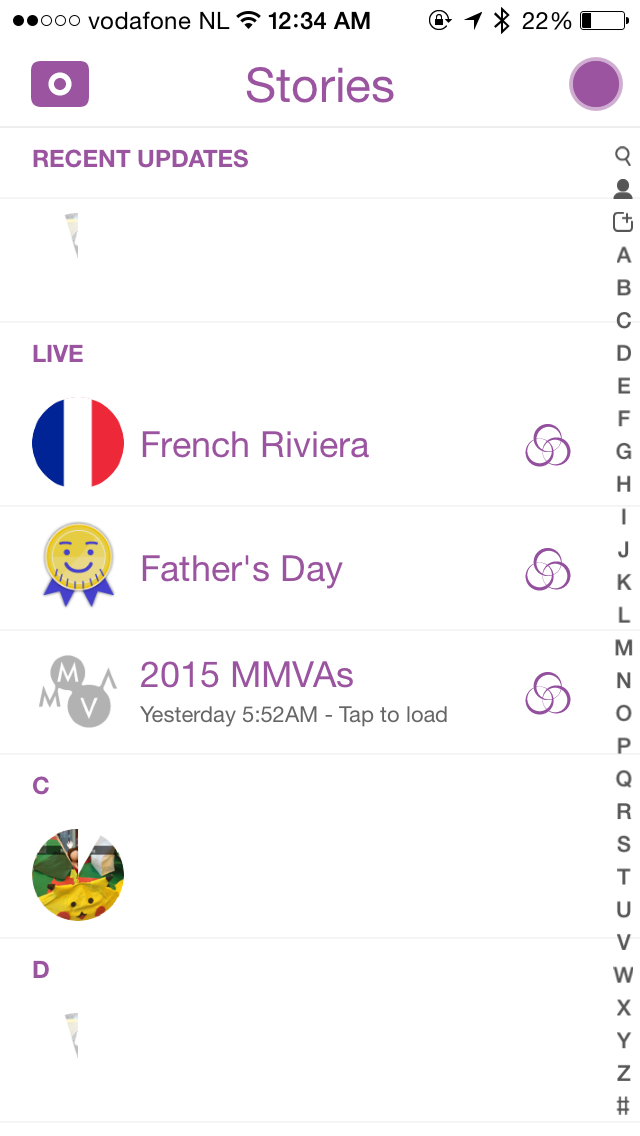
Task: View the Father's Day live story
Action: coord(241,569)
